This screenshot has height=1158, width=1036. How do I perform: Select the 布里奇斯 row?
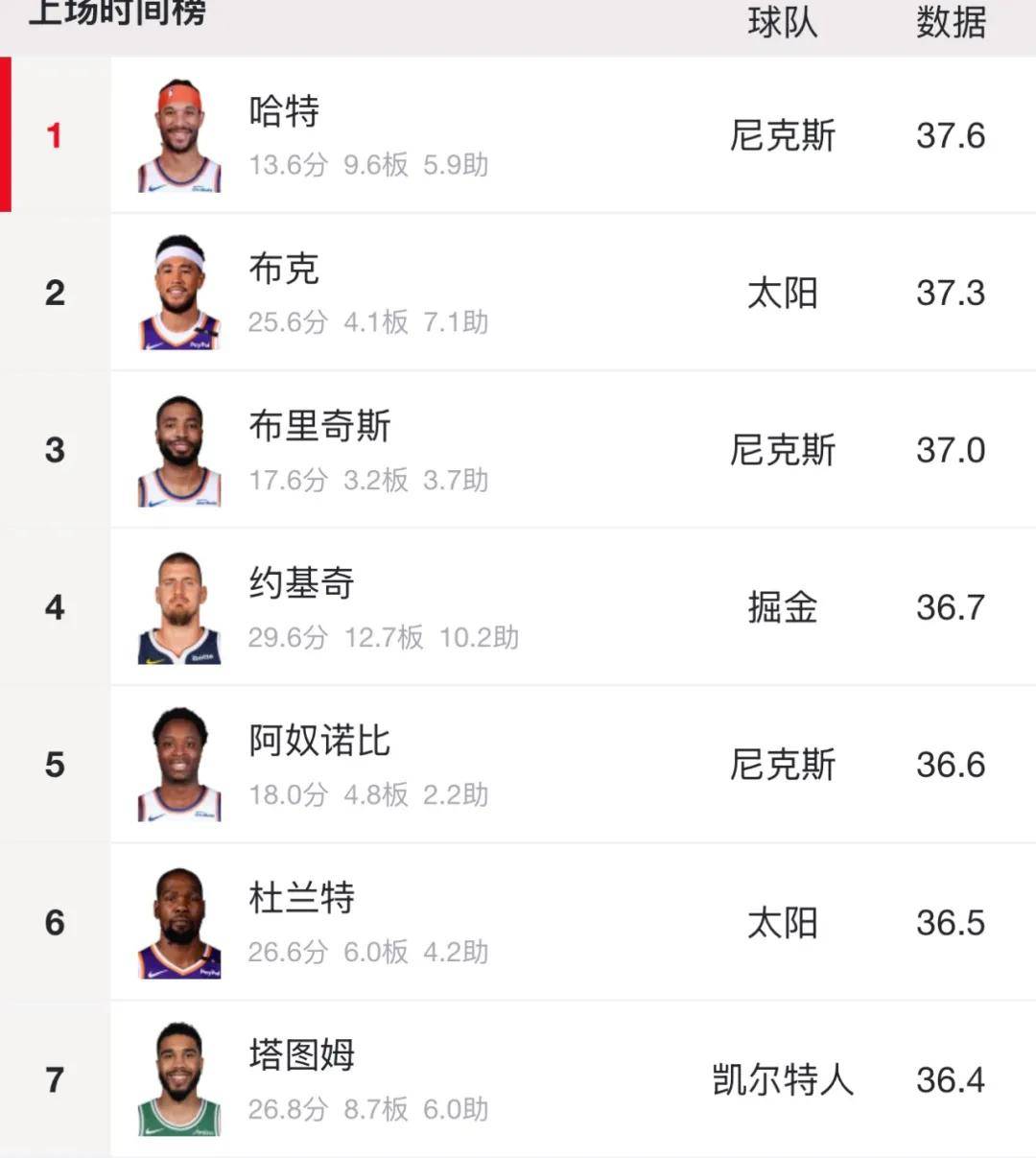(319, 427)
